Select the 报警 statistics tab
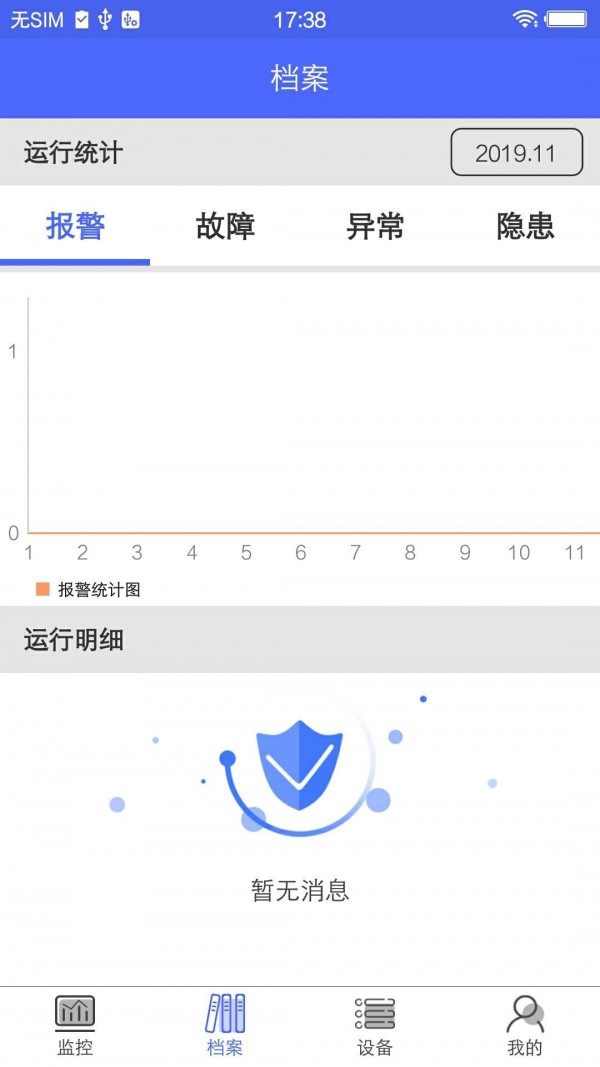The image size is (600, 1067). click(x=75, y=226)
